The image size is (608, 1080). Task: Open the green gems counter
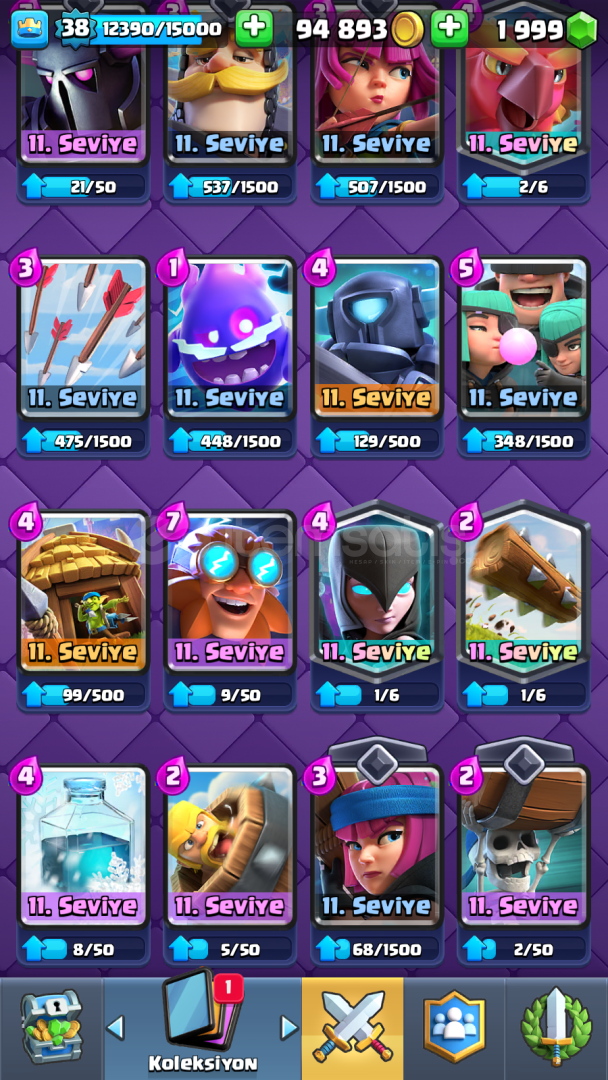point(546,29)
